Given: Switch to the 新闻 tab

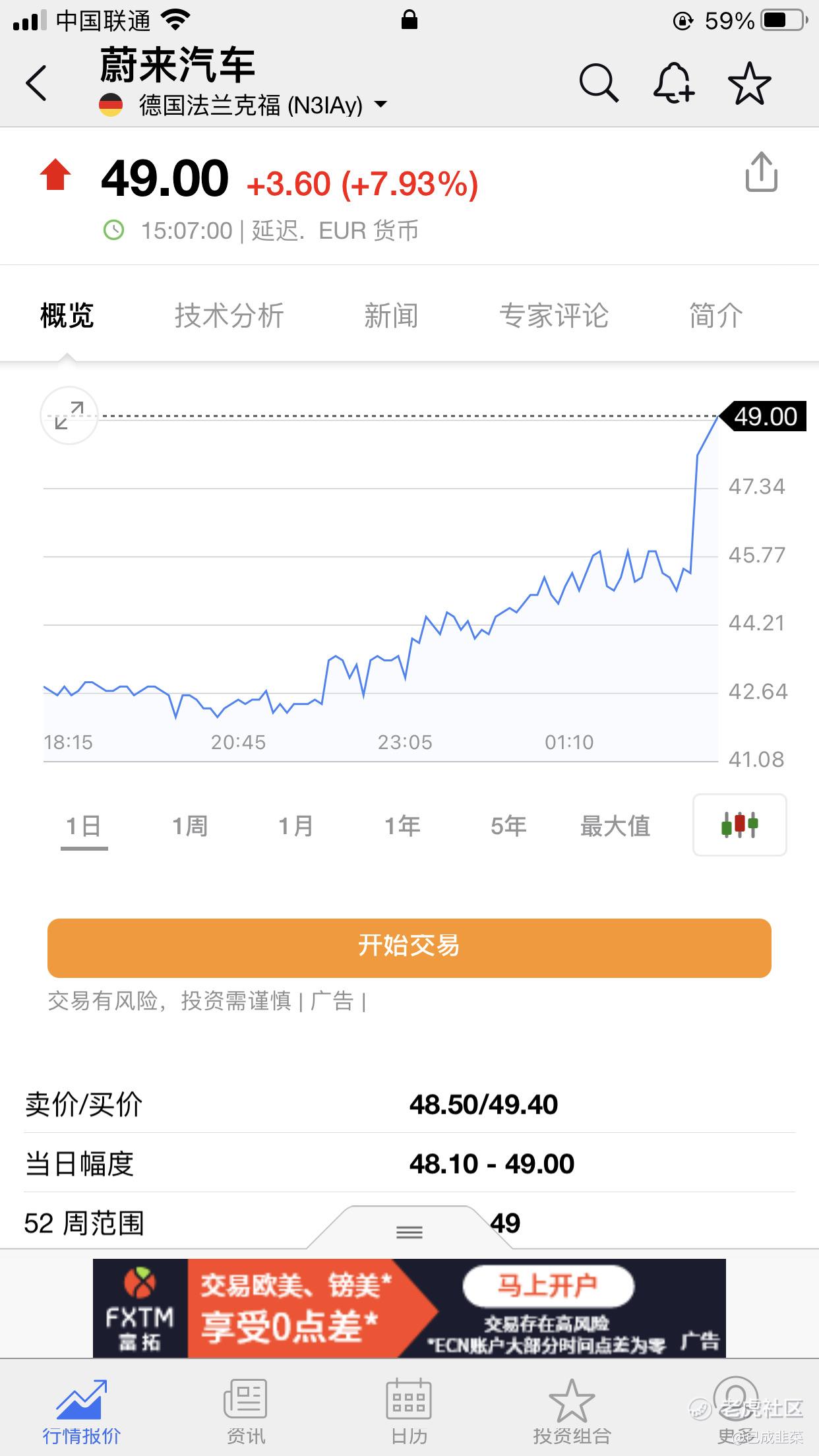Looking at the screenshot, I should (x=391, y=315).
